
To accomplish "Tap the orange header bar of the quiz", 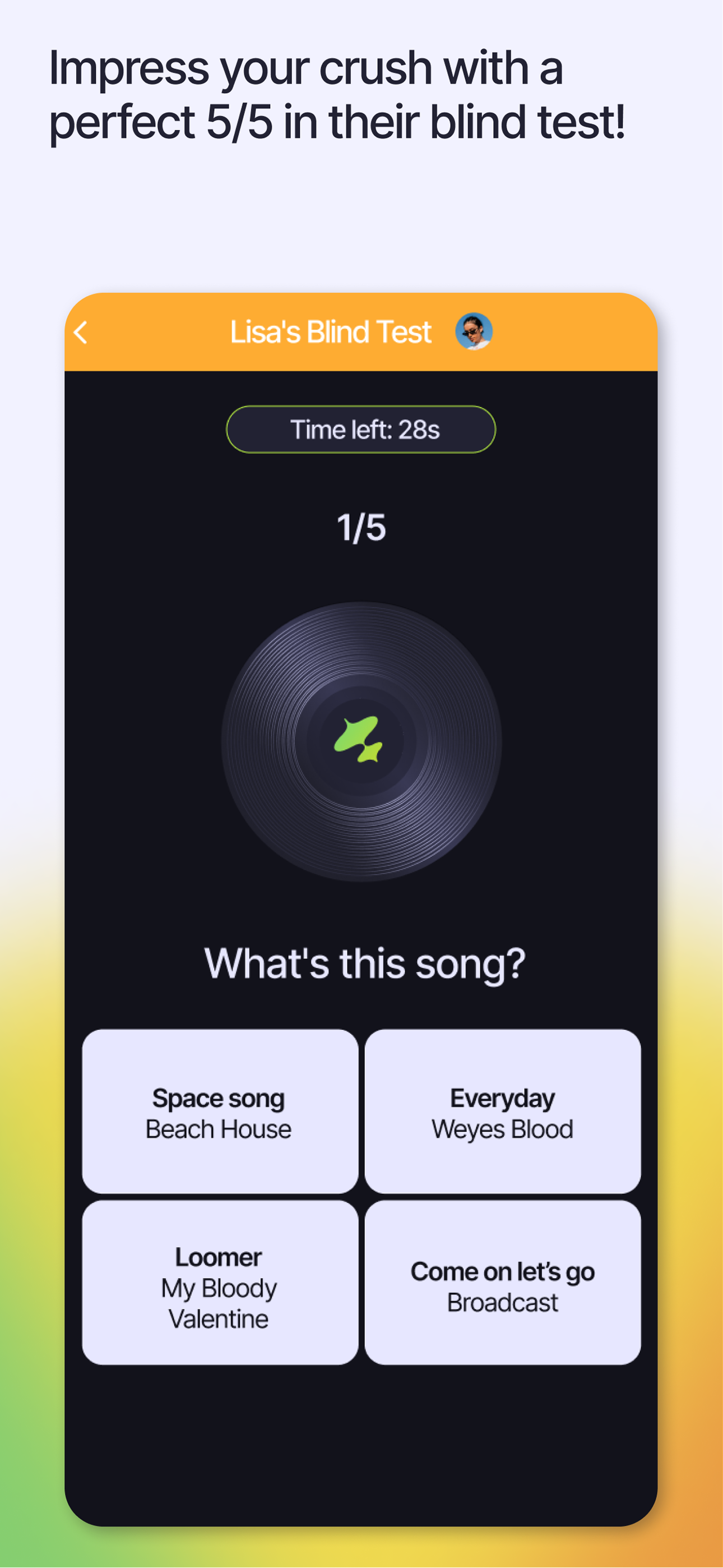I will tap(361, 332).
